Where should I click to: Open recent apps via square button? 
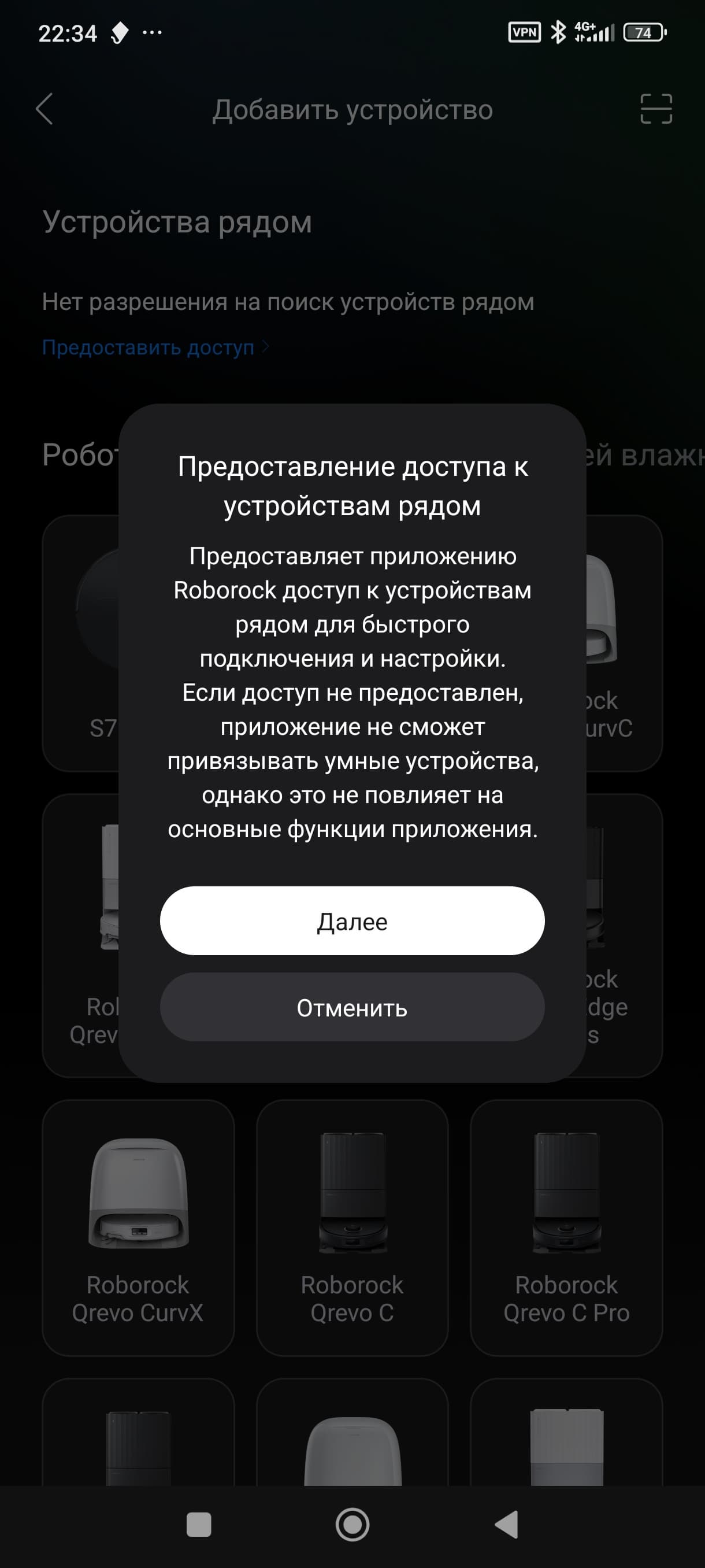pos(199,1525)
